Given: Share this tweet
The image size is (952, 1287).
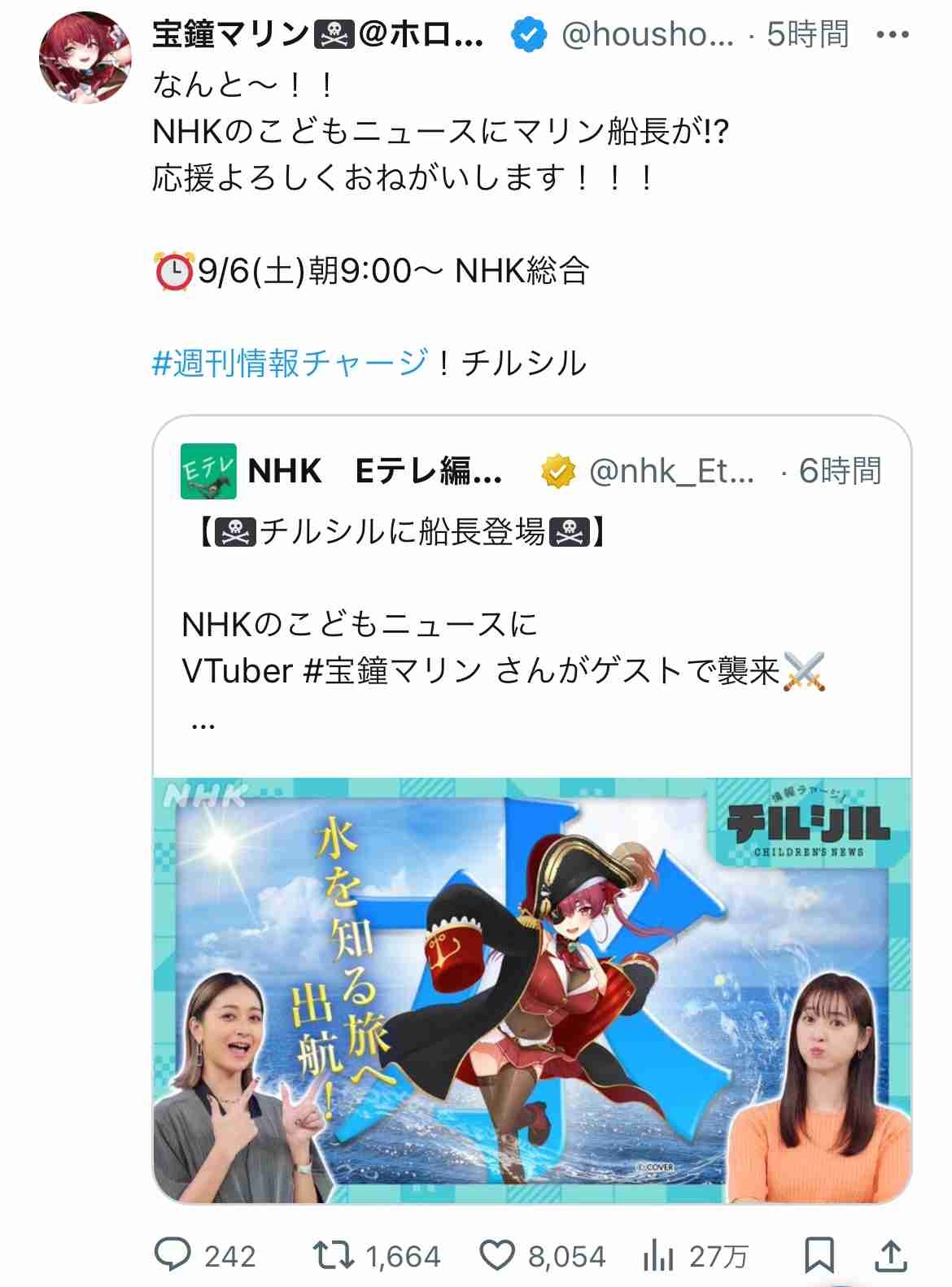Looking at the screenshot, I should click(891, 1255).
